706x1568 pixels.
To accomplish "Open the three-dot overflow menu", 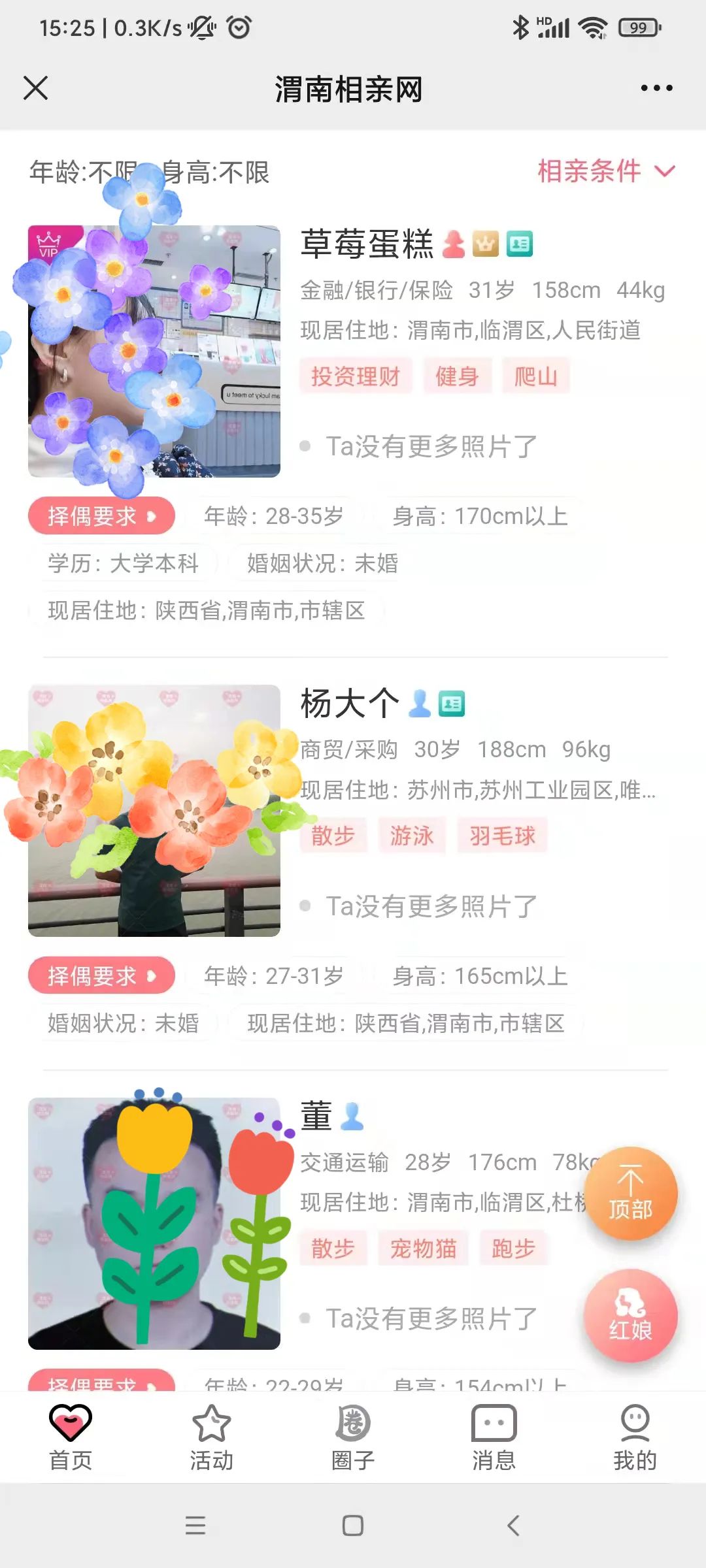I will tap(656, 88).
